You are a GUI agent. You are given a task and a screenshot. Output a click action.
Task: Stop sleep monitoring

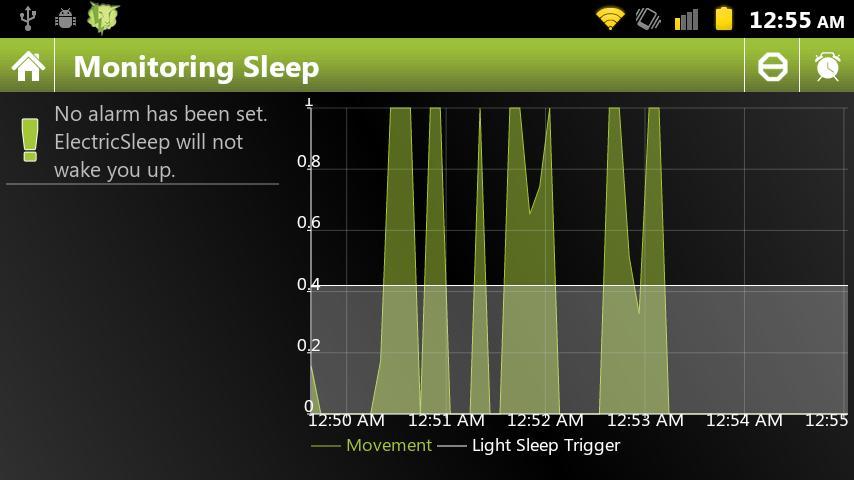(772, 67)
